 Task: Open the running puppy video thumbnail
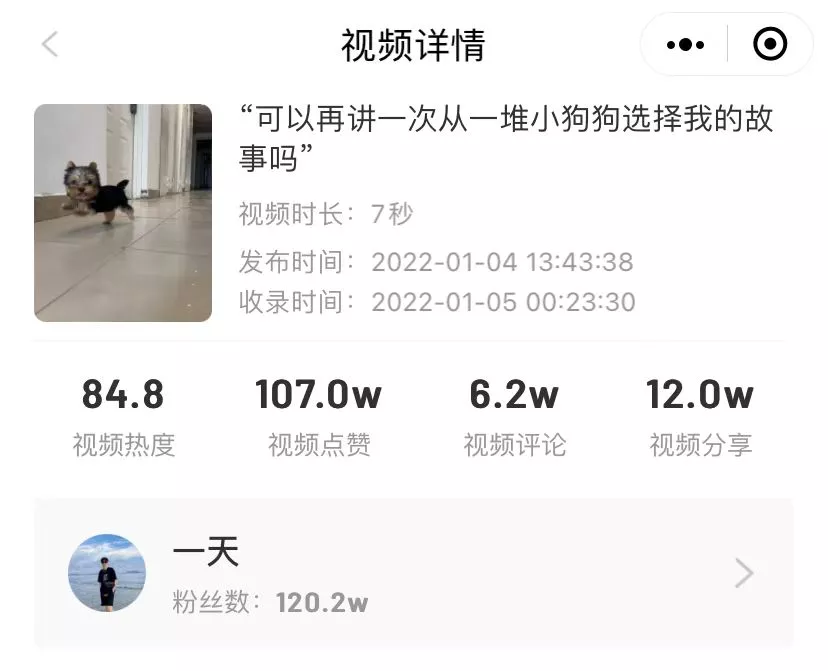click(x=123, y=213)
